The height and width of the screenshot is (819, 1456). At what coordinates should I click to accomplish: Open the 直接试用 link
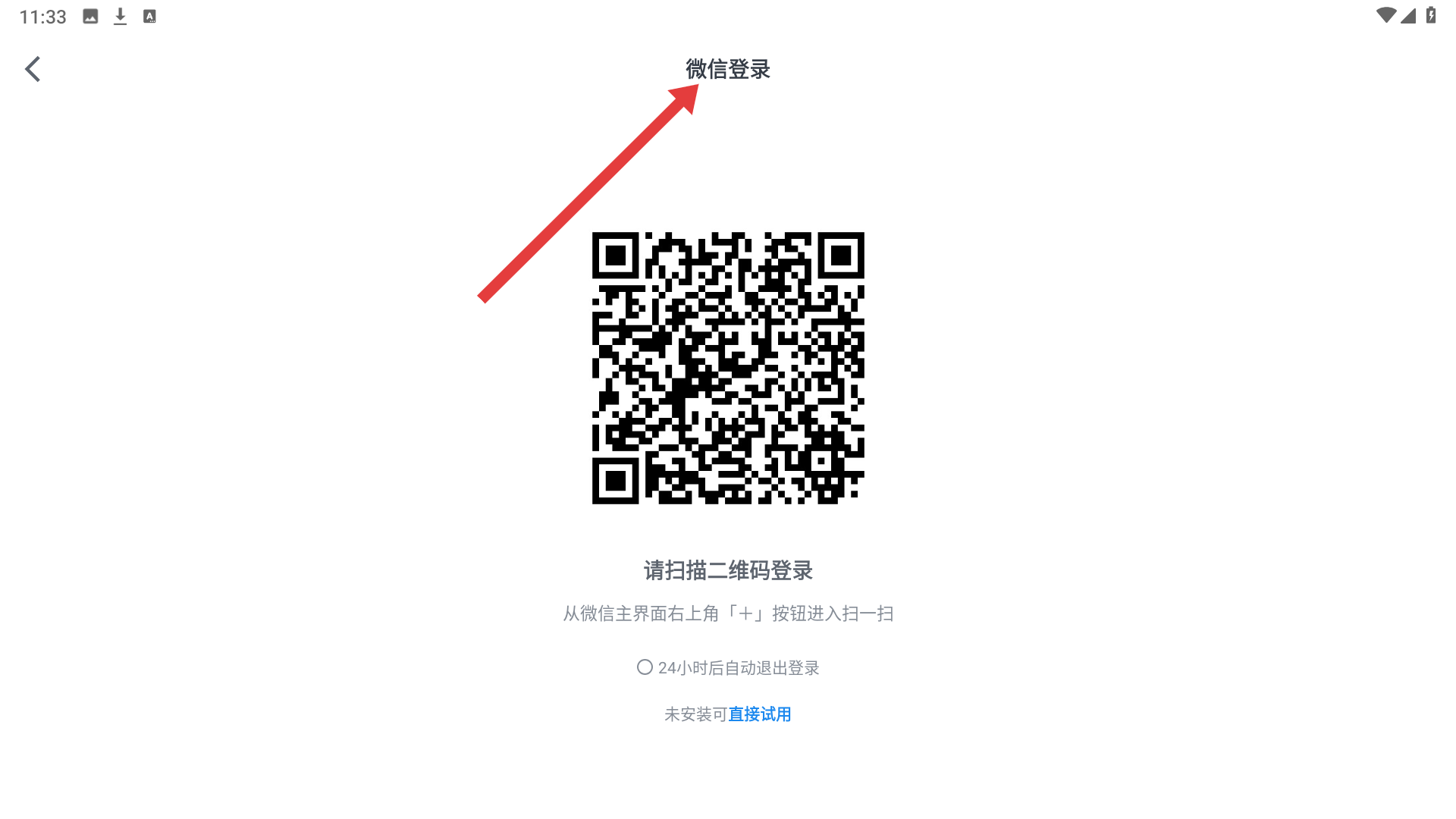[759, 714]
